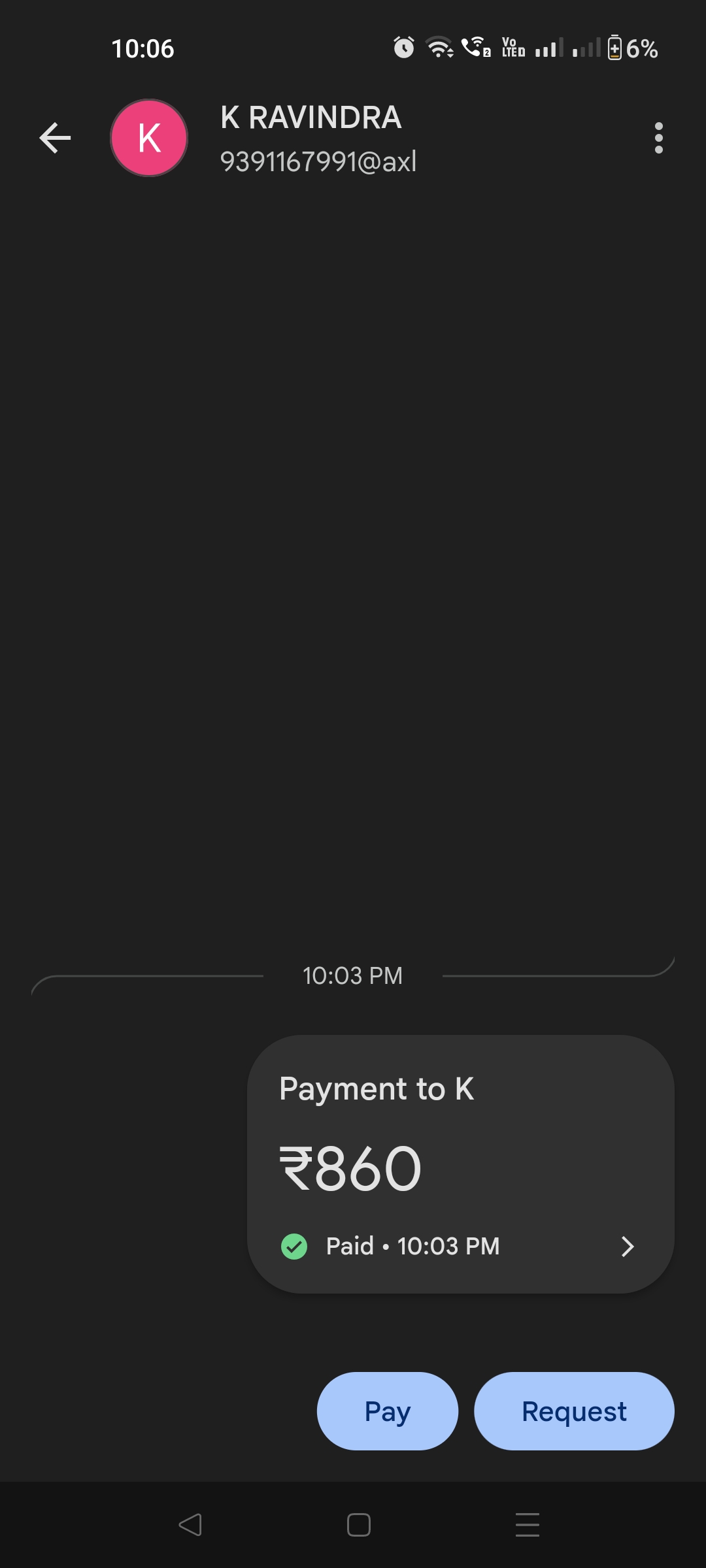Open the three-dot overflow menu

[x=658, y=138]
